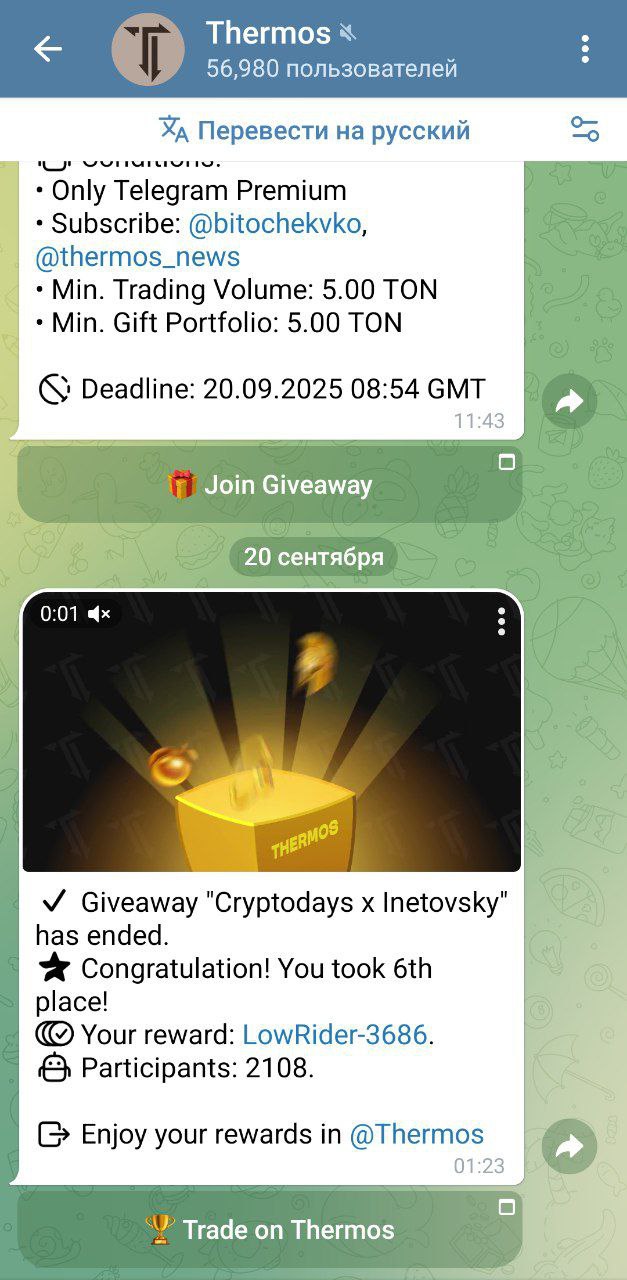Open the @bitochekvko channel link
This screenshot has height=1280, width=627.
[274, 224]
